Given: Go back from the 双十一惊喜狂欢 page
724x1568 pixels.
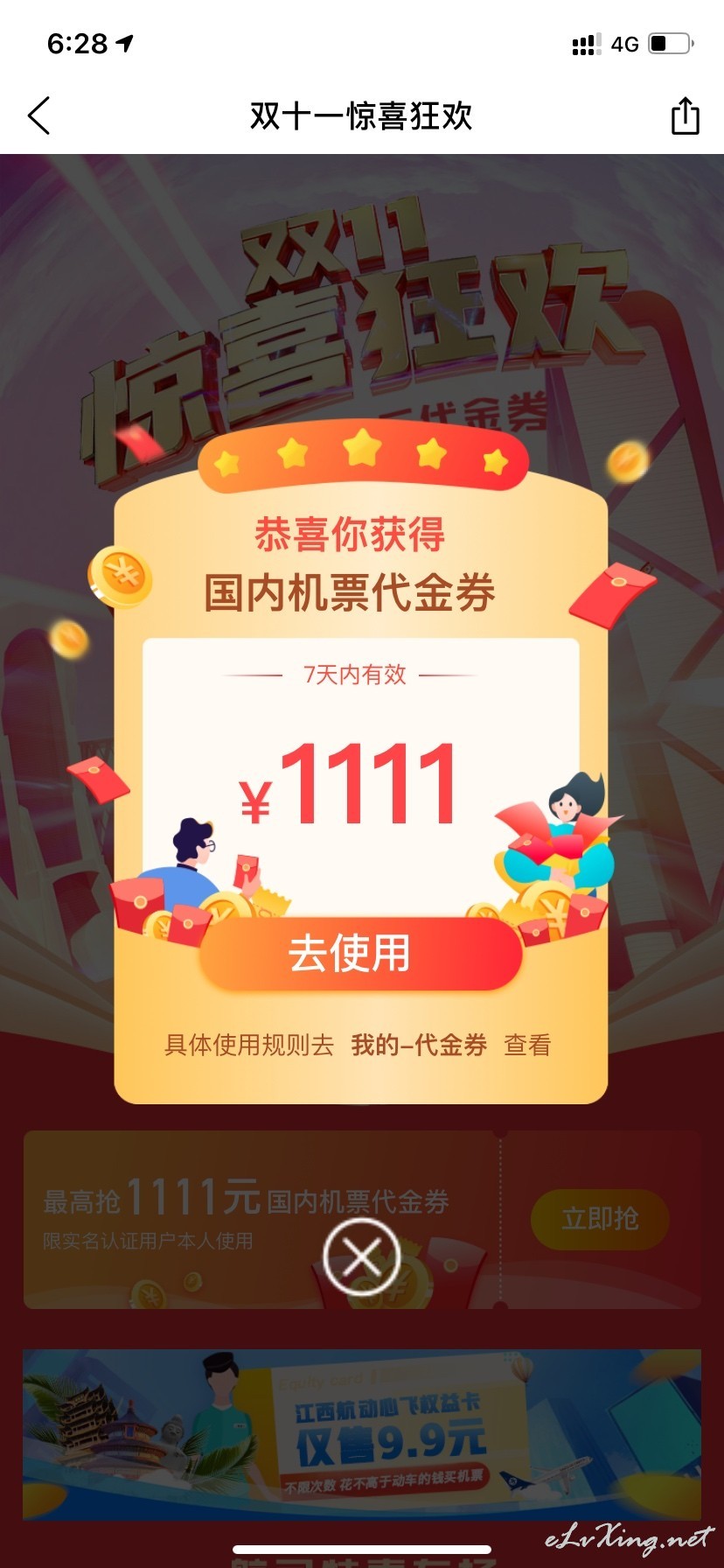Looking at the screenshot, I should point(39,115).
